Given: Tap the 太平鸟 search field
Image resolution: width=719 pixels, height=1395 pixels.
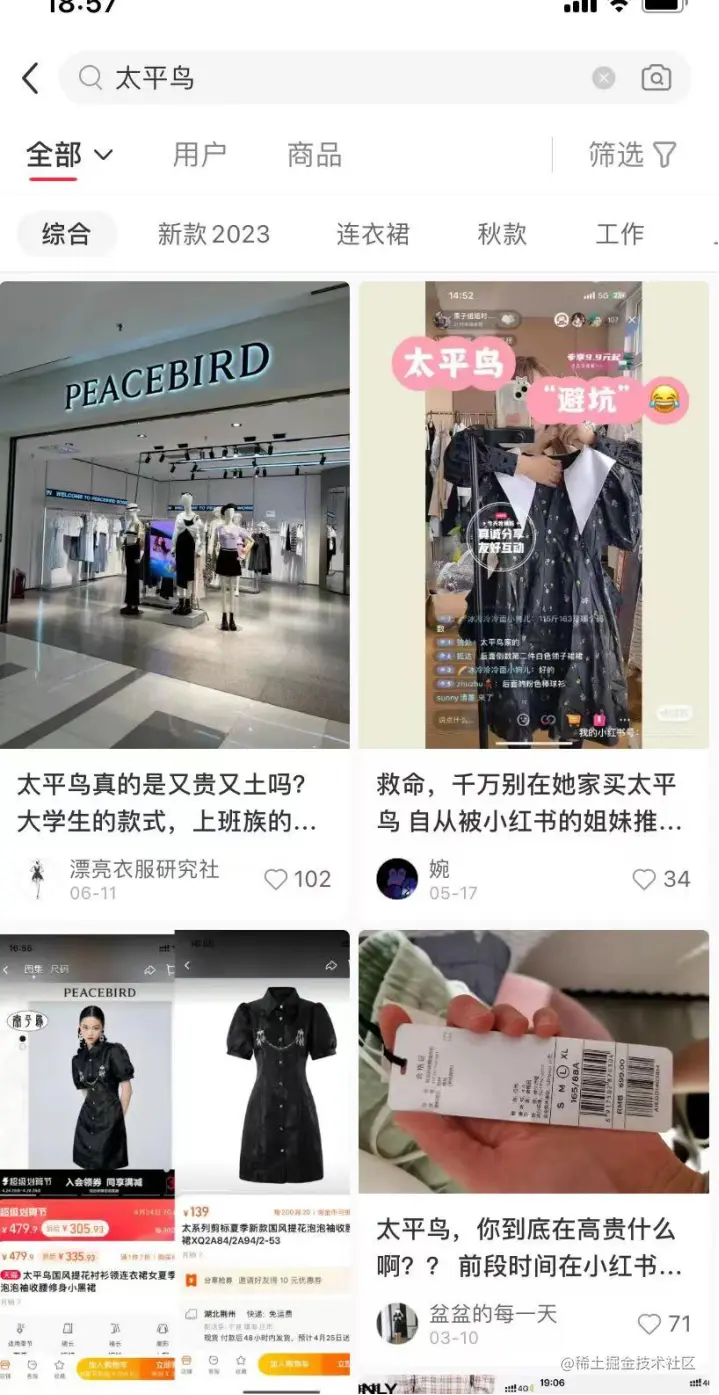Looking at the screenshot, I should point(330,78).
